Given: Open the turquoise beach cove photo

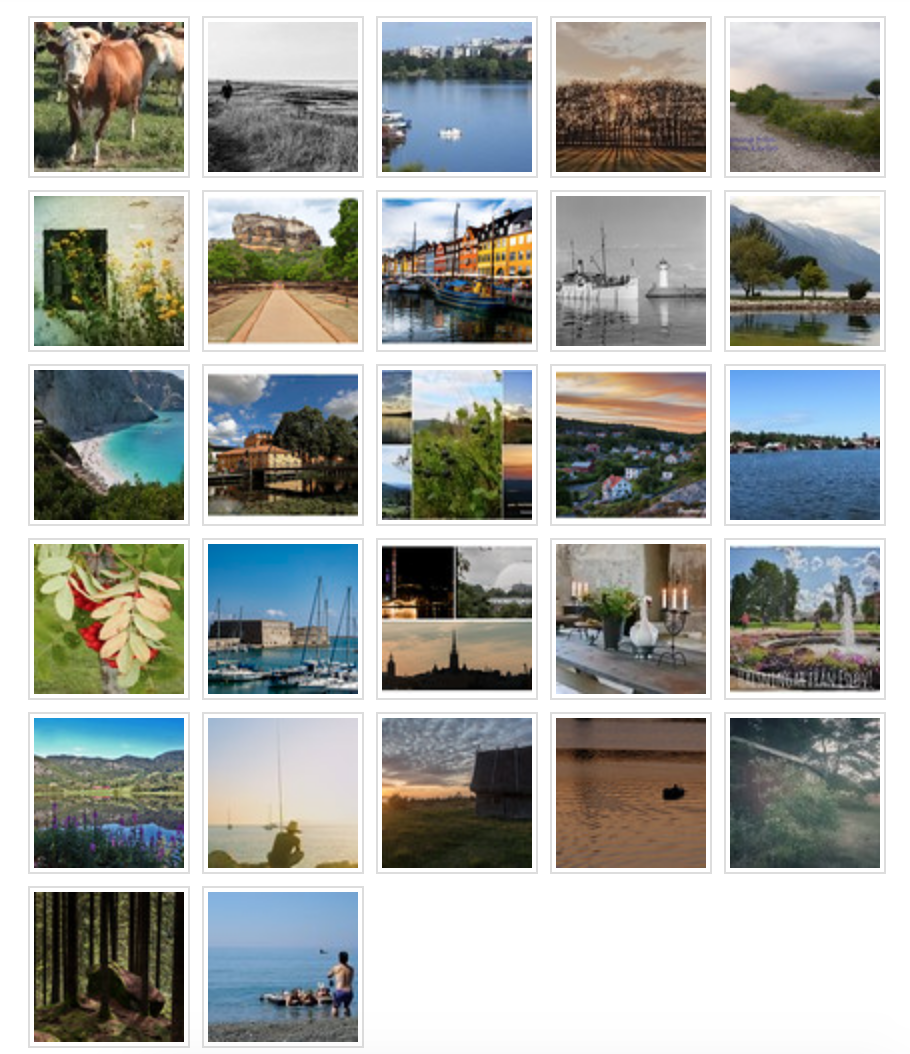Looking at the screenshot, I should click(x=109, y=444).
